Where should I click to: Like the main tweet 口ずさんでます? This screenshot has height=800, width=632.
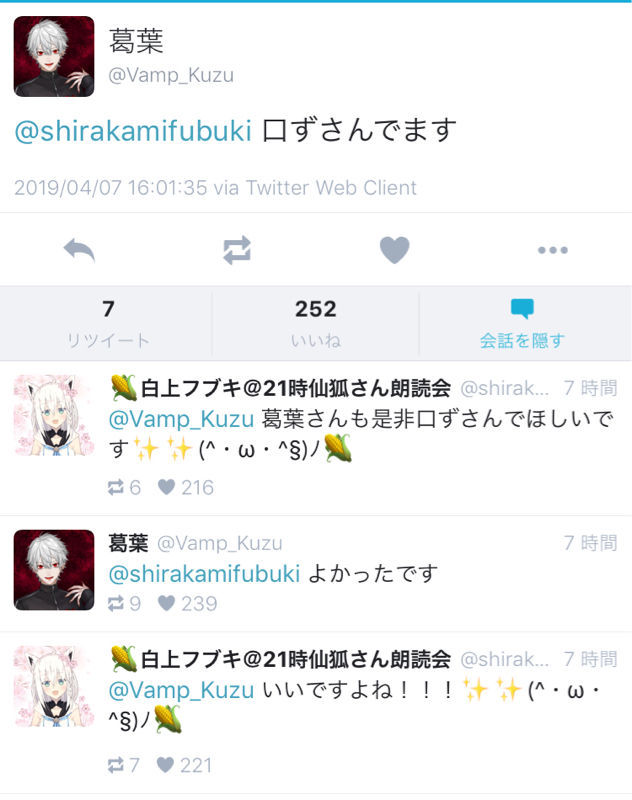[395, 250]
